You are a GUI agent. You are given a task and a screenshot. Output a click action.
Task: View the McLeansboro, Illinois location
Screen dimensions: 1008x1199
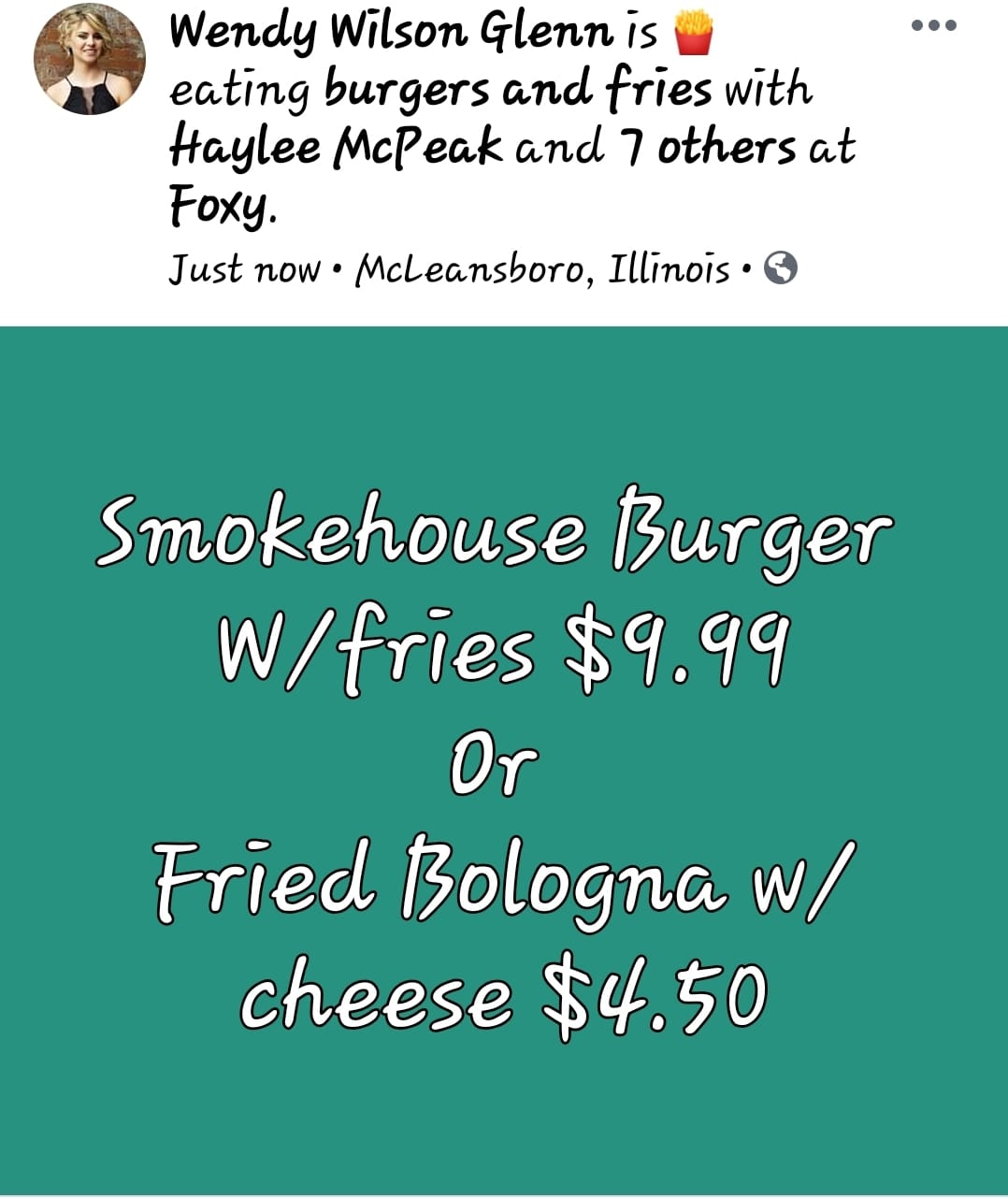[x=542, y=270]
